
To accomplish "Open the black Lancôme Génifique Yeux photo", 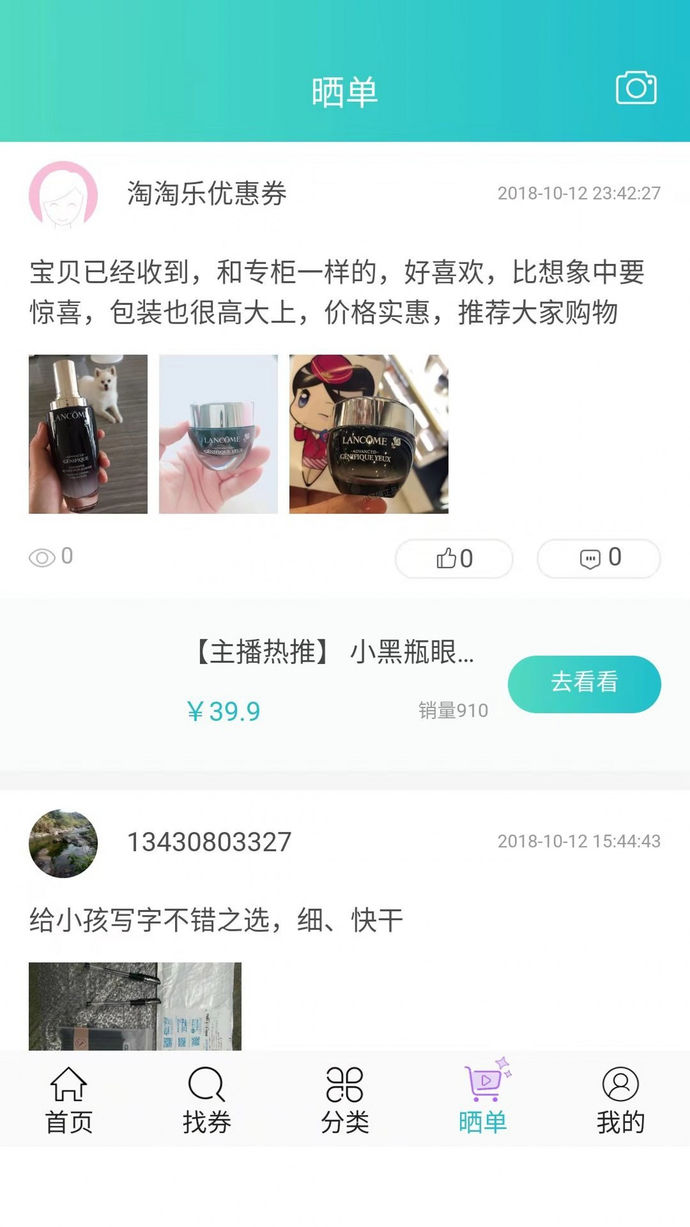I will [x=368, y=434].
